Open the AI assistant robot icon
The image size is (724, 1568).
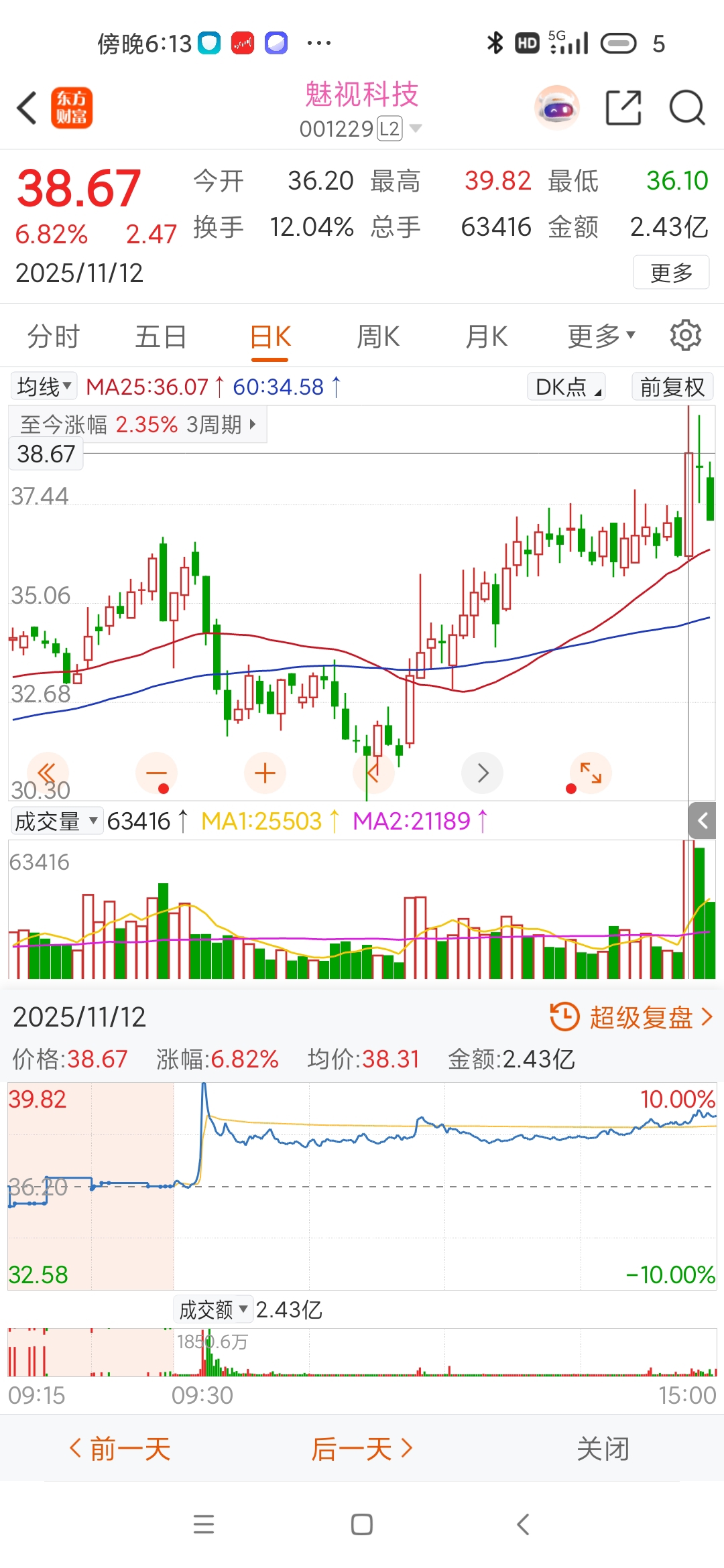pos(556,107)
